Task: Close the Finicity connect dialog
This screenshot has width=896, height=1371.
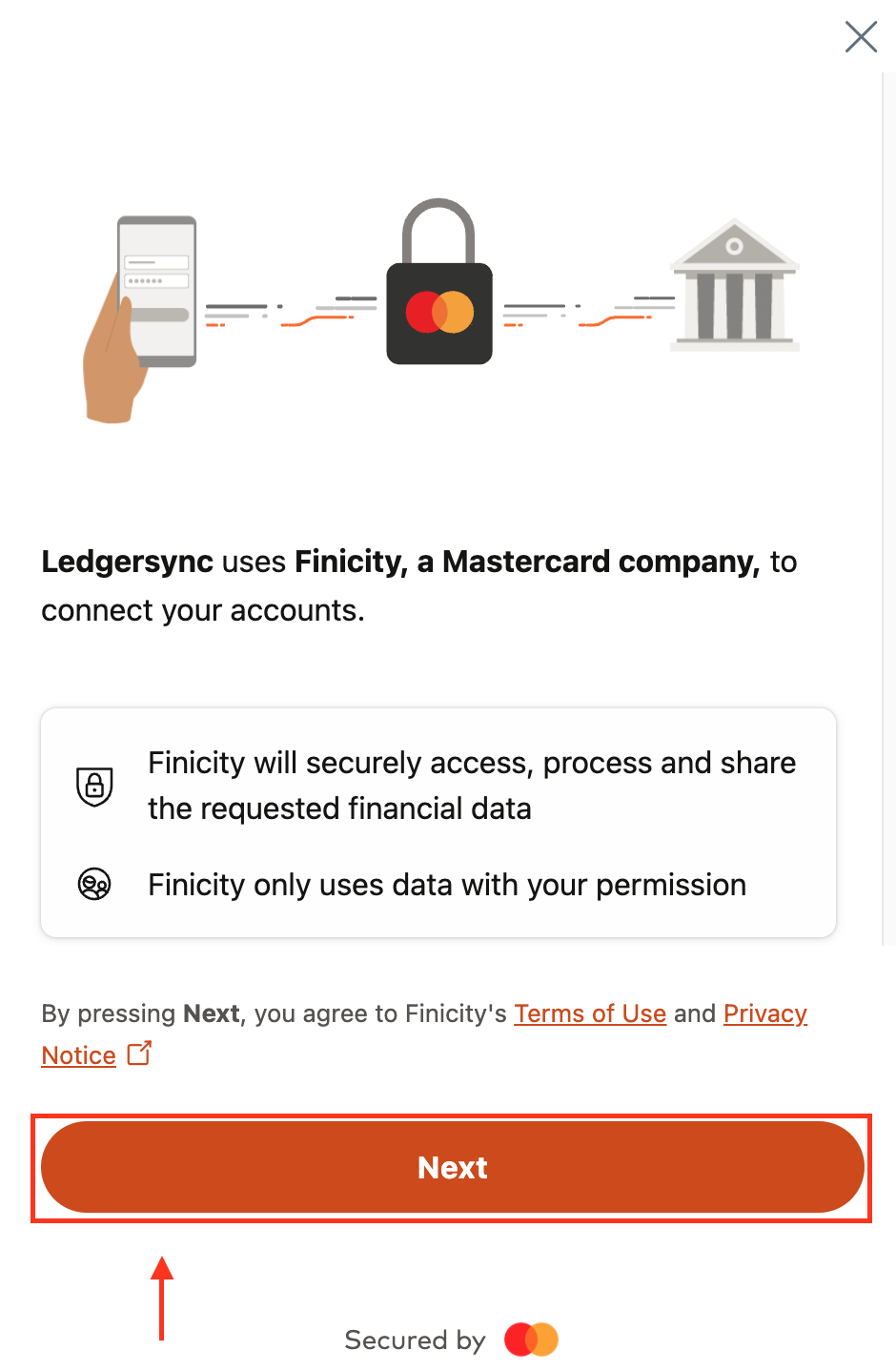Action: click(x=861, y=37)
